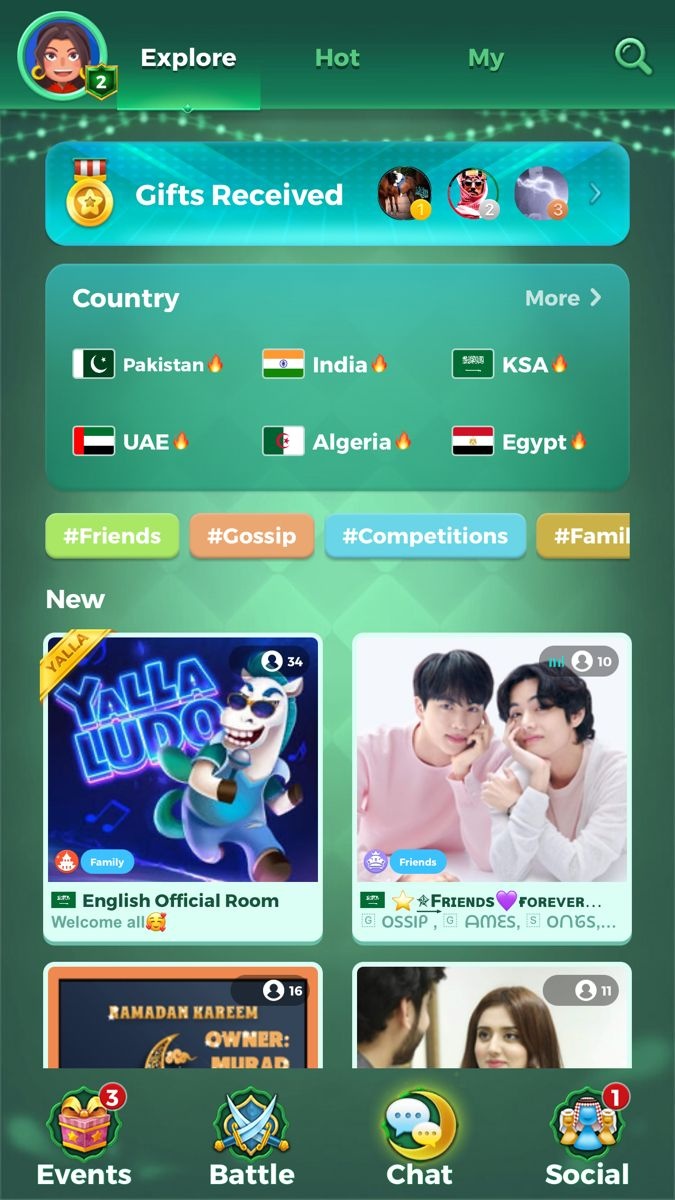Screen dimensions: 675x1200
Task: Switch to the My tab
Action: pyautogui.click(x=485, y=58)
